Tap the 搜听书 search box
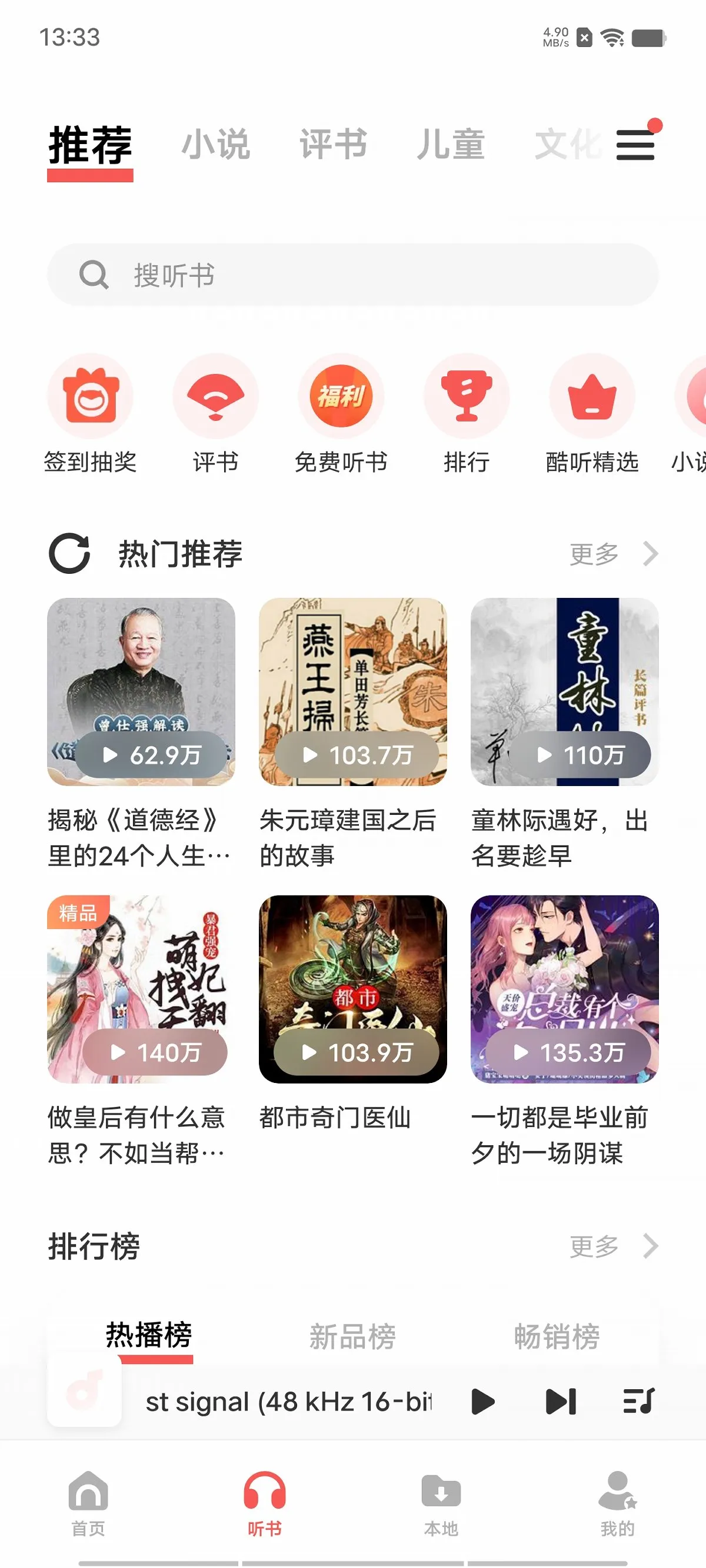706x1568 pixels. (352, 275)
